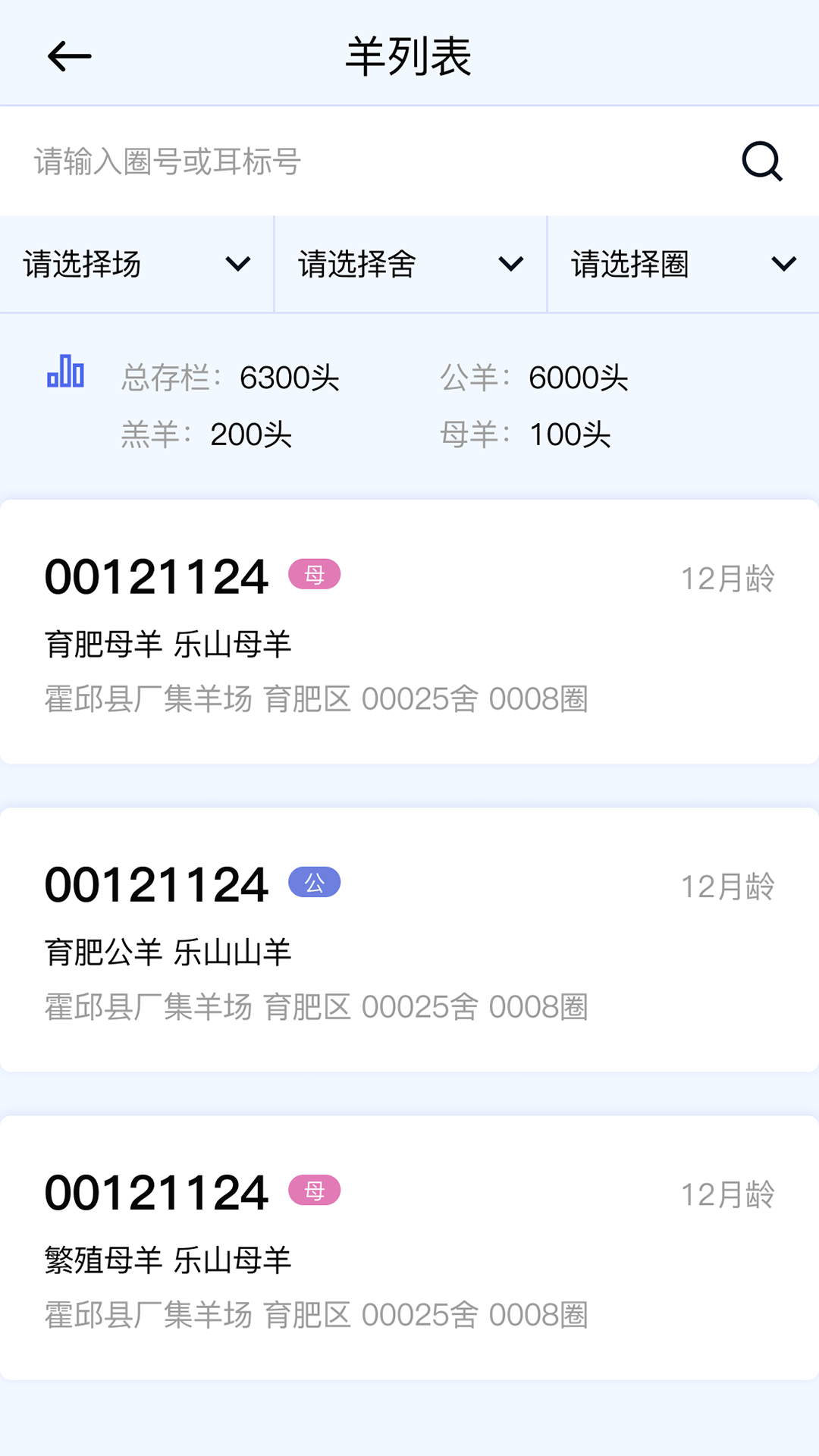
Task: Tap the magnifier to search ear tags
Action: click(763, 161)
